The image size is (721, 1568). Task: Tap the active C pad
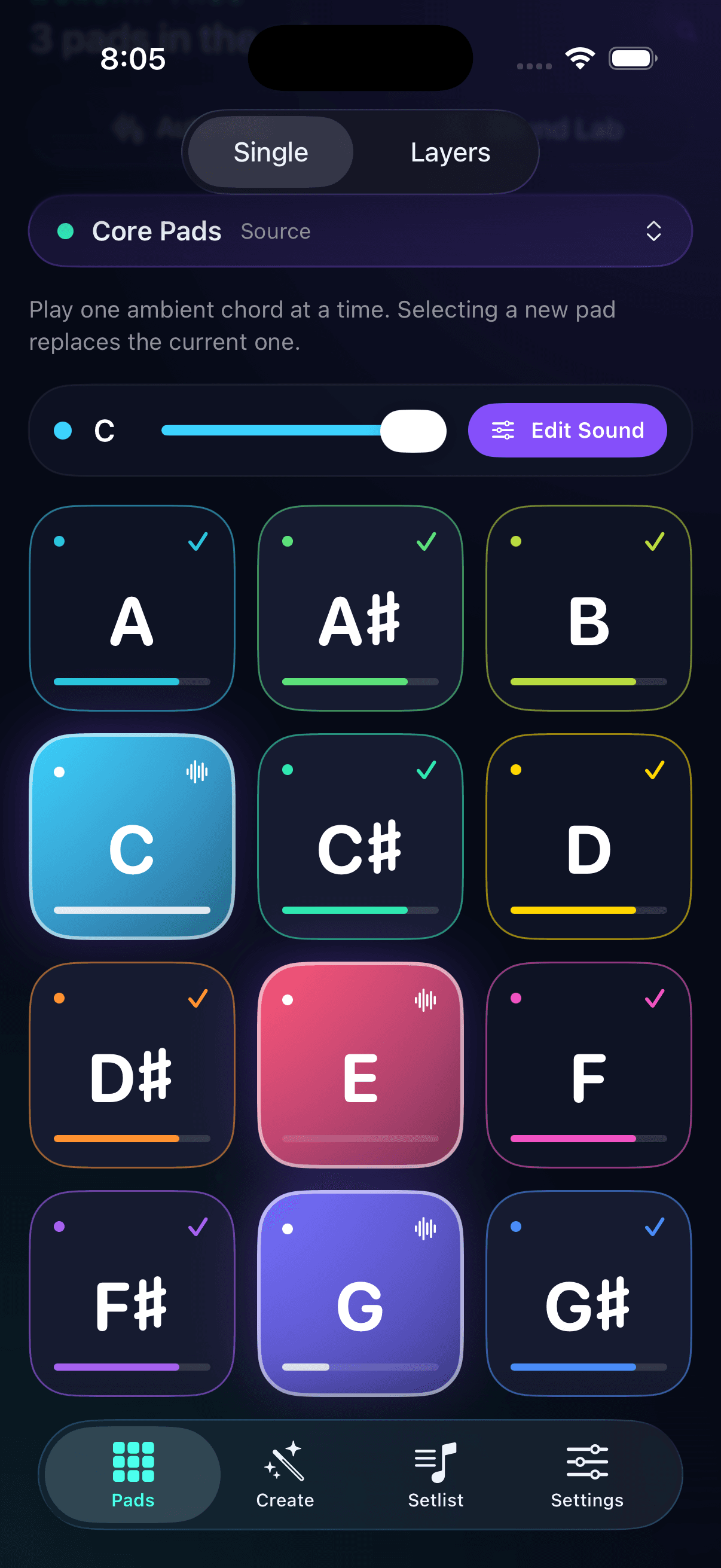coord(132,837)
